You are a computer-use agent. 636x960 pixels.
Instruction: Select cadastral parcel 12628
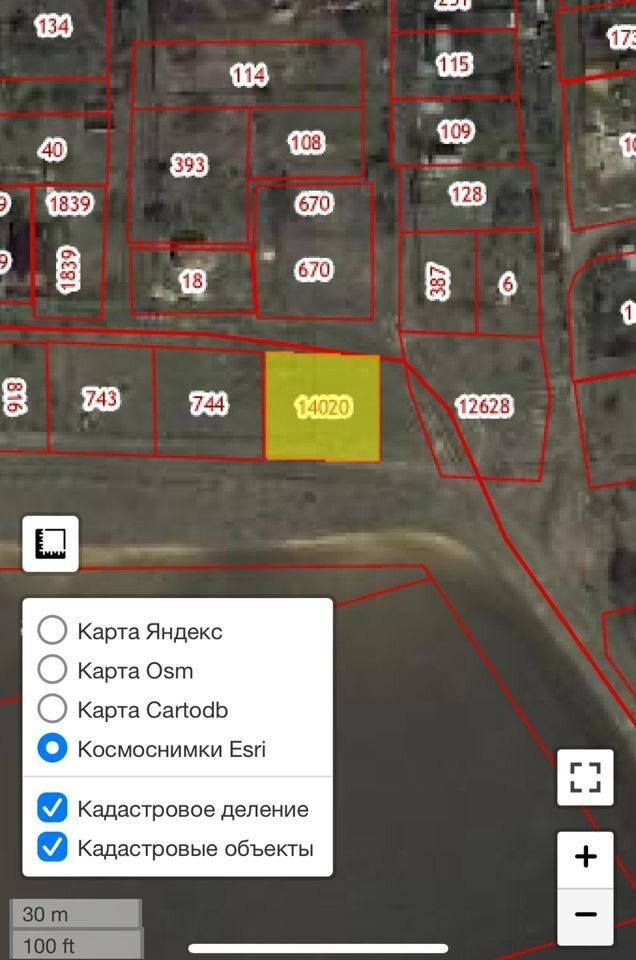click(x=484, y=406)
